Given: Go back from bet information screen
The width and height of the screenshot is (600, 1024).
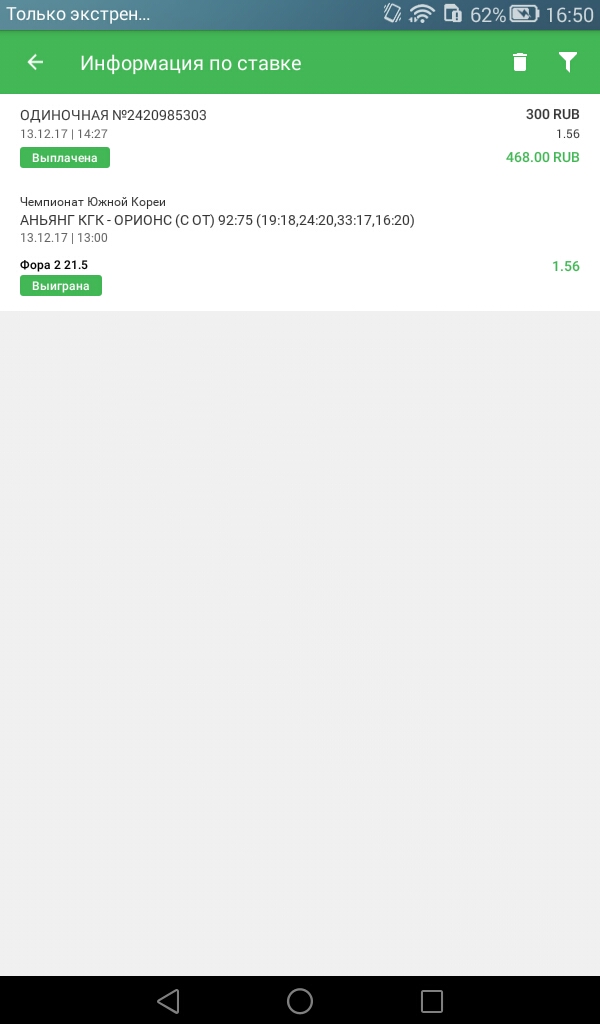Looking at the screenshot, I should pyautogui.click(x=35, y=63).
